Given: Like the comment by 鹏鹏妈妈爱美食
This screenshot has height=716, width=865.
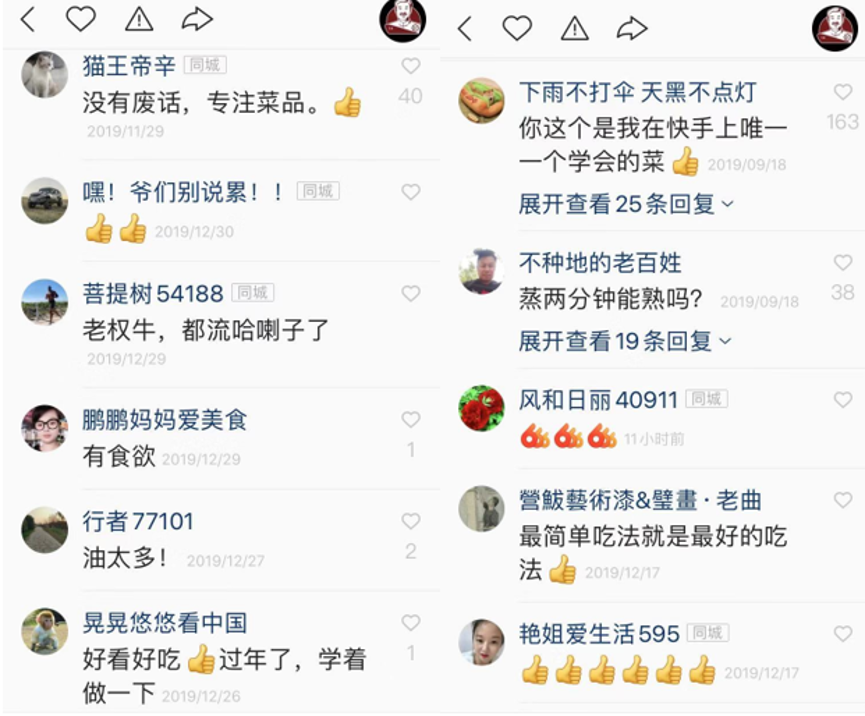Looking at the screenshot, I should pos(410,420).
